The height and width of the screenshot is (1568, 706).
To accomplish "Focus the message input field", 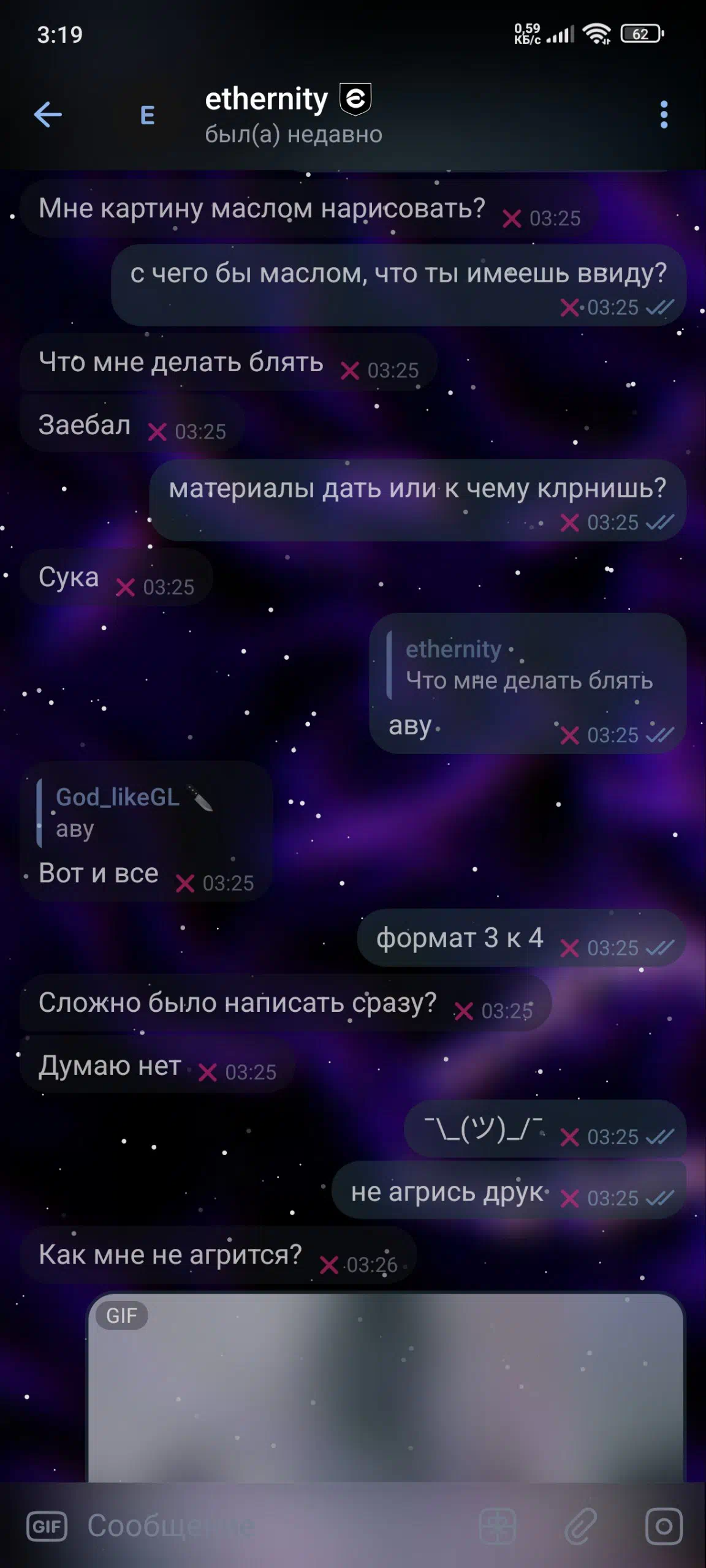I will click(276, 1526).
